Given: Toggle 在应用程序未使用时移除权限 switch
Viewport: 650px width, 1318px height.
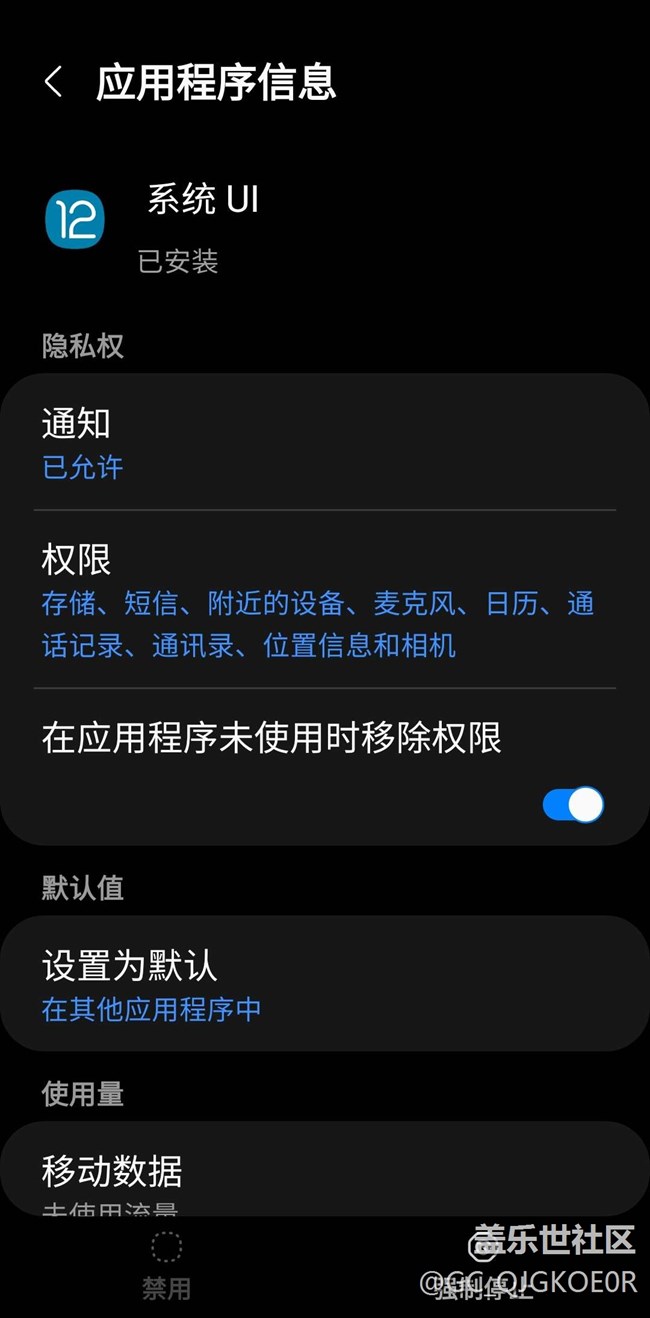Looking at the screenshot, I should point(573,804).
